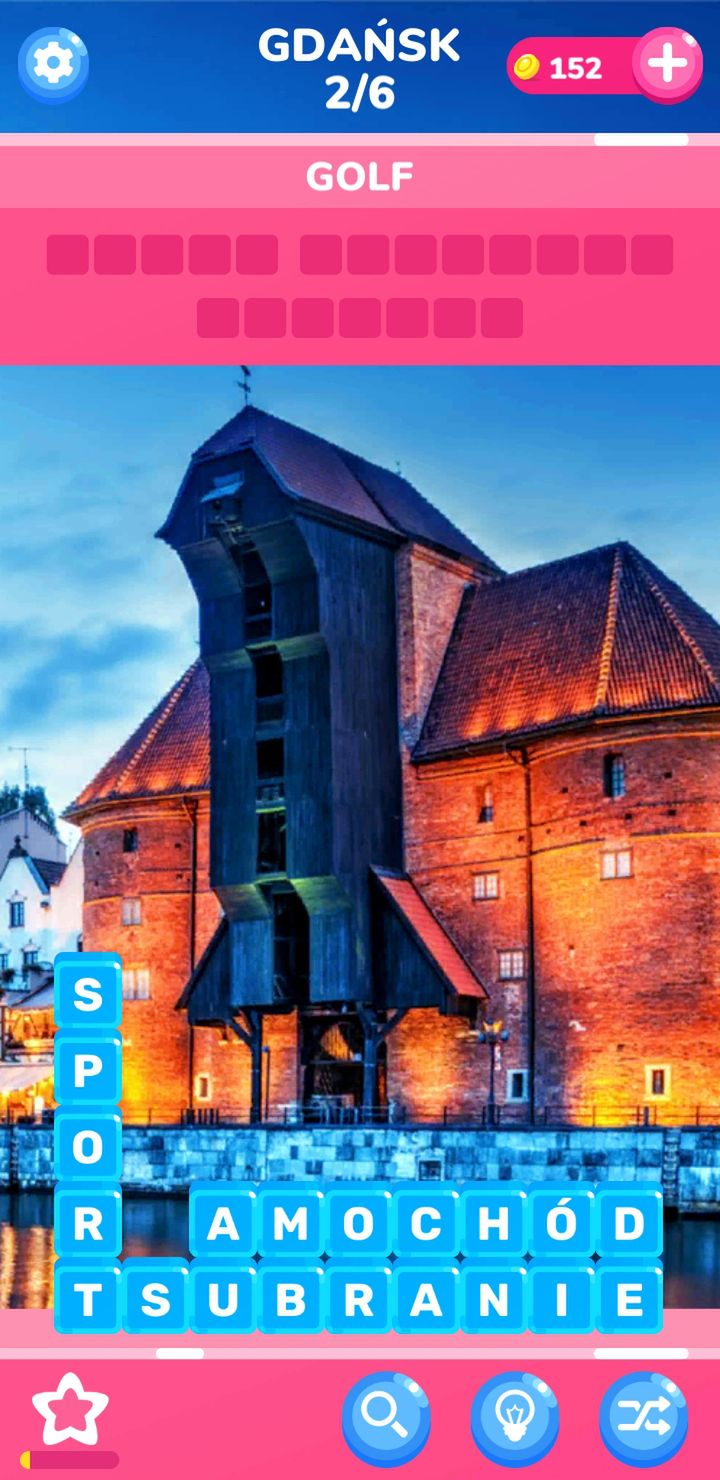Viewport: 720px width, 1480px height.
Task: Open the star rewards icon
Action: (x=70, y=1409)
